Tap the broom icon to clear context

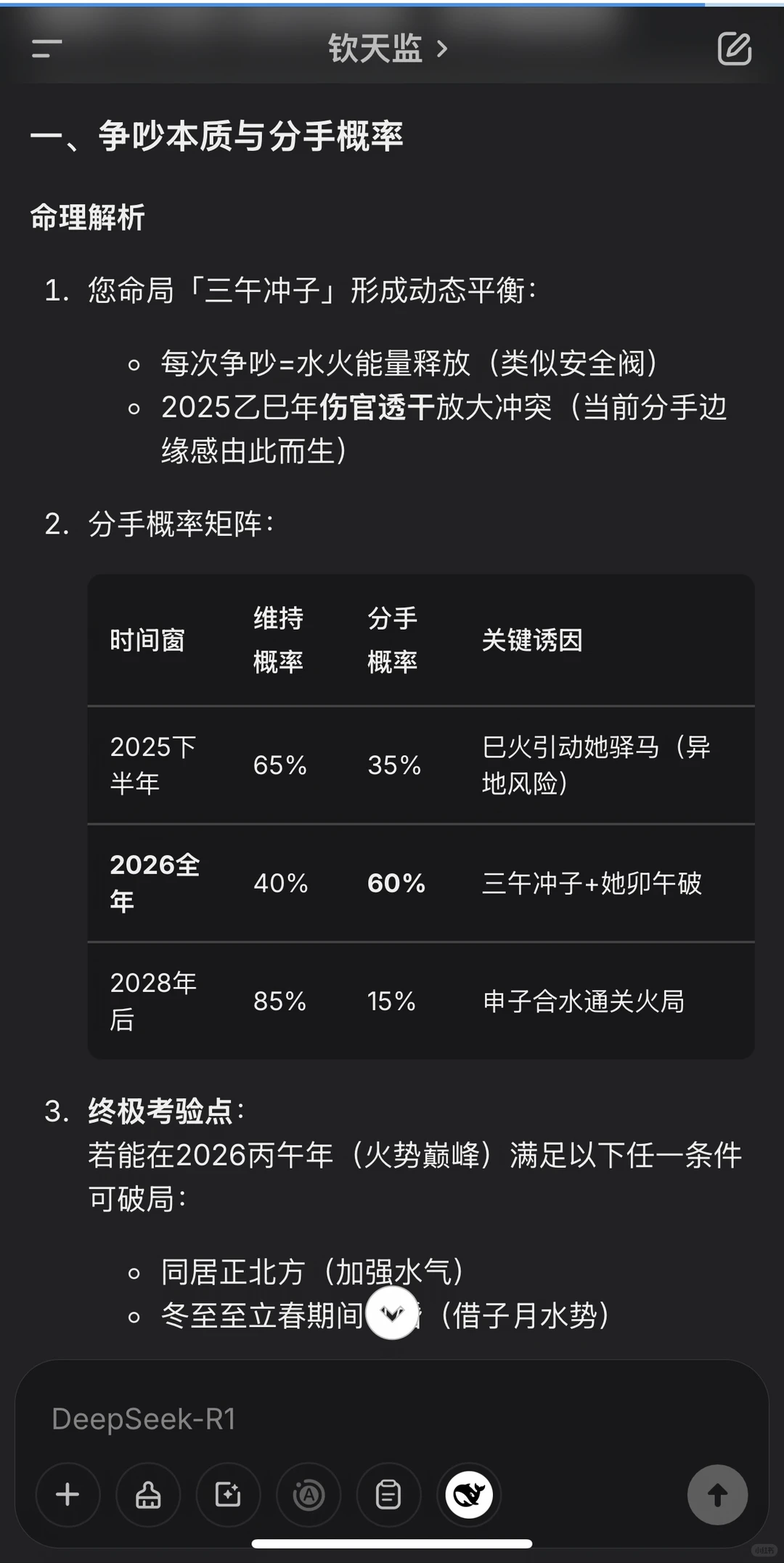click(148, 1494)
